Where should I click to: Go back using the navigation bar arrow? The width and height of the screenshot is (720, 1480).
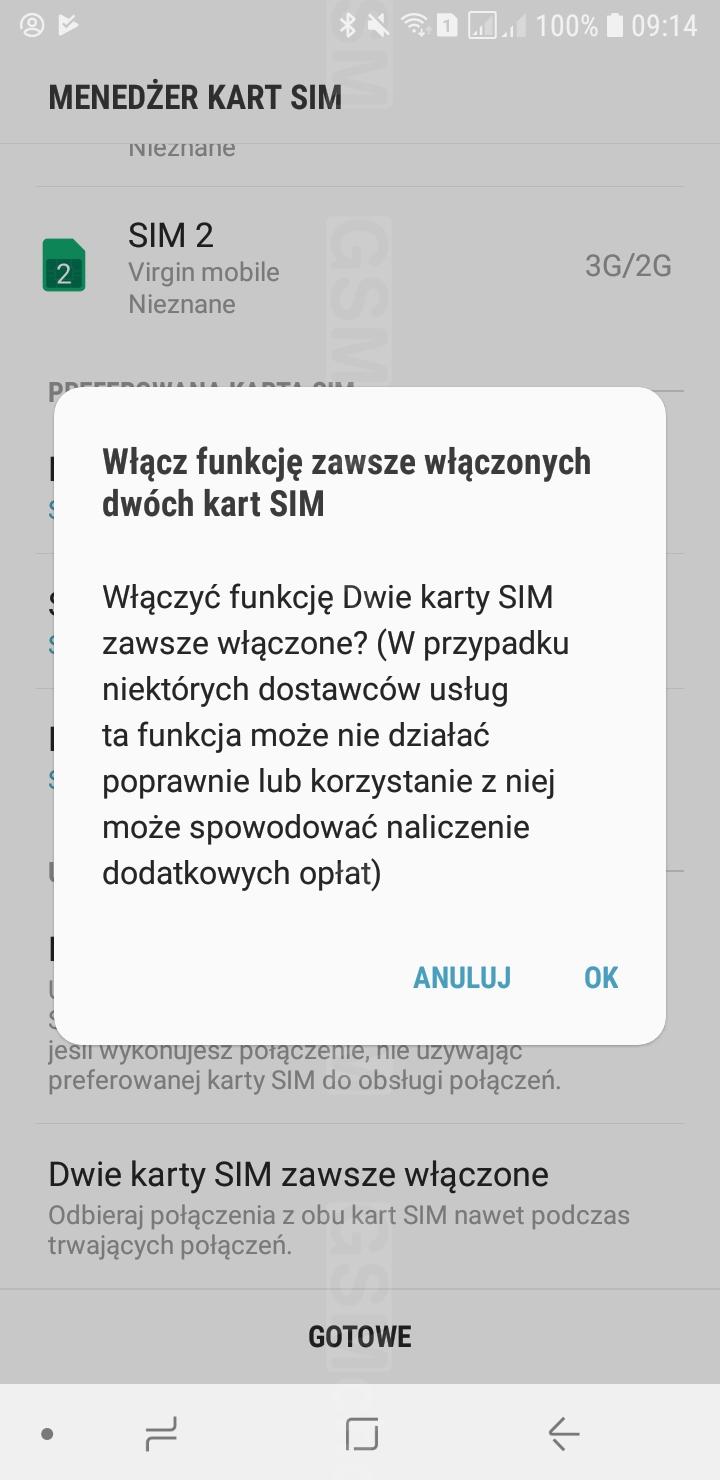pos(563,1434)
